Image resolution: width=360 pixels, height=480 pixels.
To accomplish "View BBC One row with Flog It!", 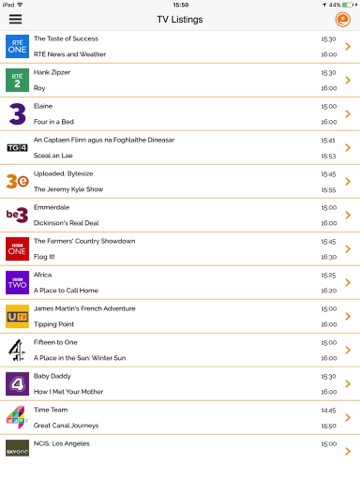I will click(x=180, y=249).
